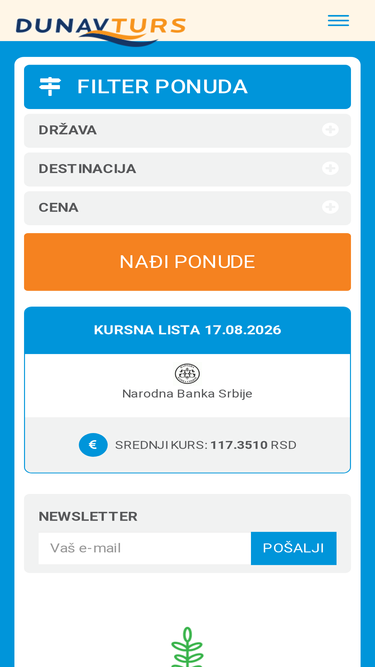Tap the Nađi ponude button
This screenshot has width=375, height=667.
tap(188, 262)
